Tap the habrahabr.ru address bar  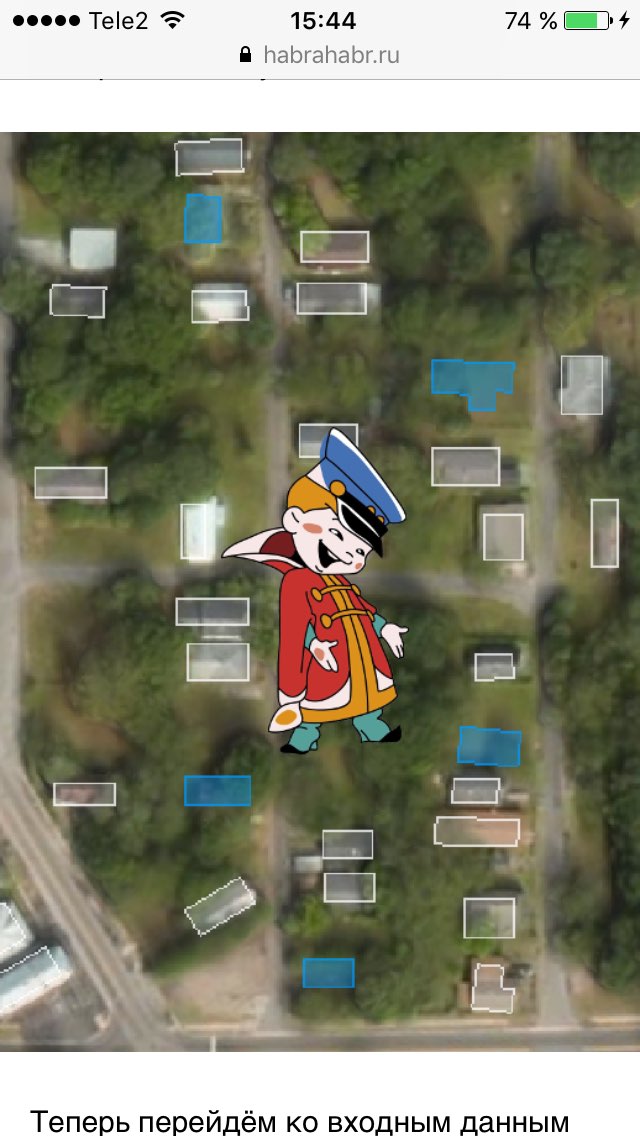(320, 54)
